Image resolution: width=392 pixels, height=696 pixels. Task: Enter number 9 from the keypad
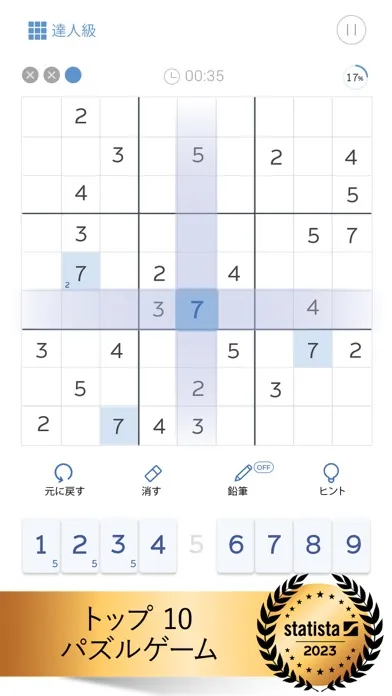pyautogui.click(x=352, y=546)
